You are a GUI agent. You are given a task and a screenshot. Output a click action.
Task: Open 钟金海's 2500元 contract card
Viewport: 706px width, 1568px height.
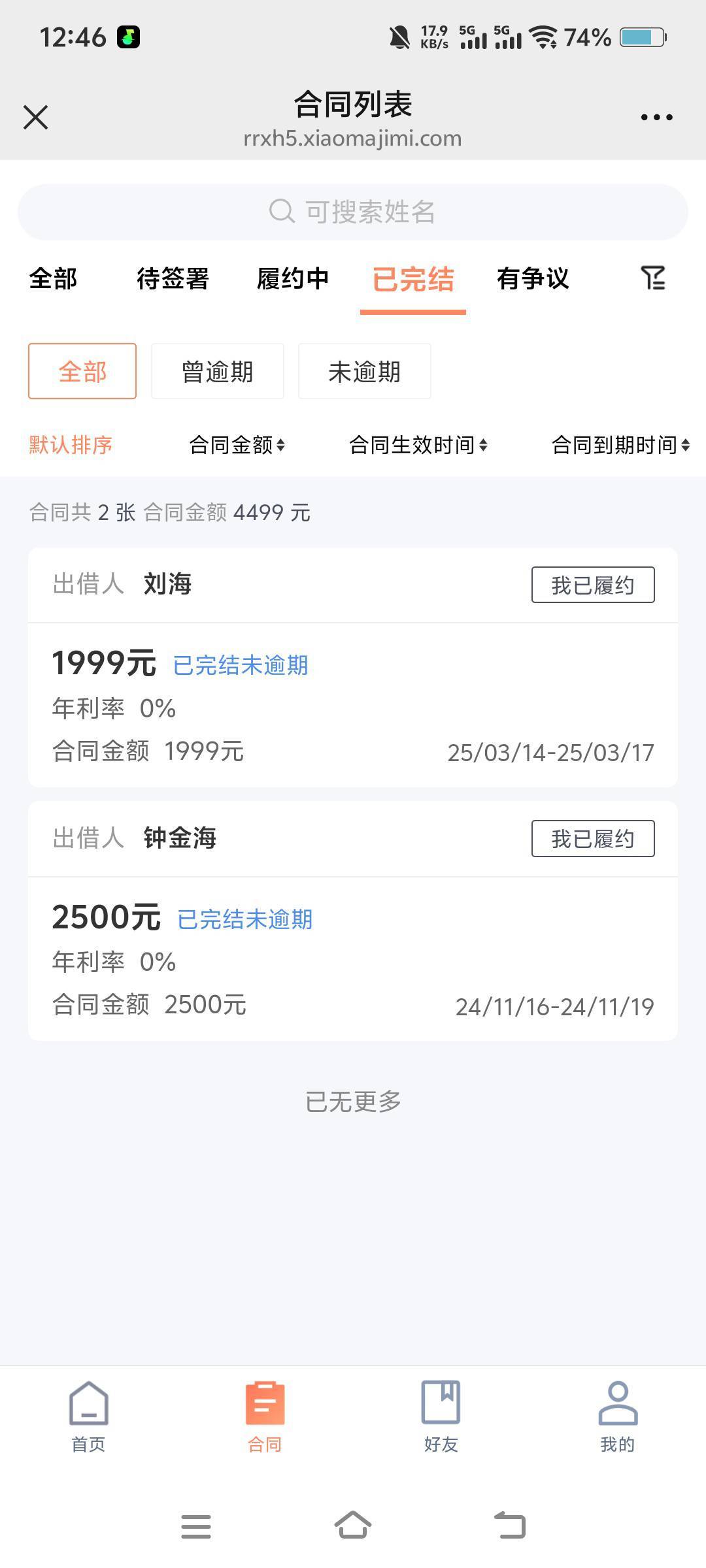pos(353,921)
